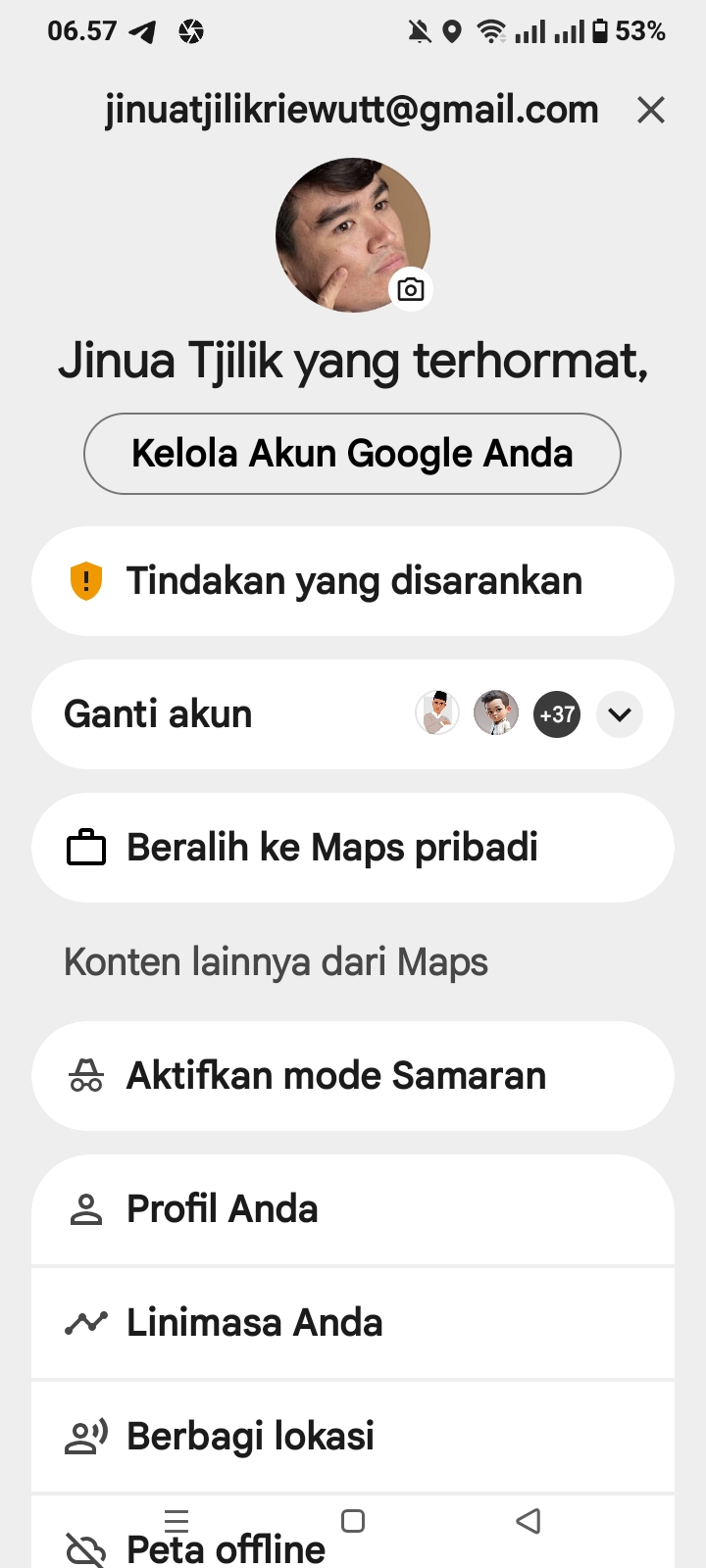Change profile photo via camera icon
The width and height of the screenshot is (706, 1568).
411,289
